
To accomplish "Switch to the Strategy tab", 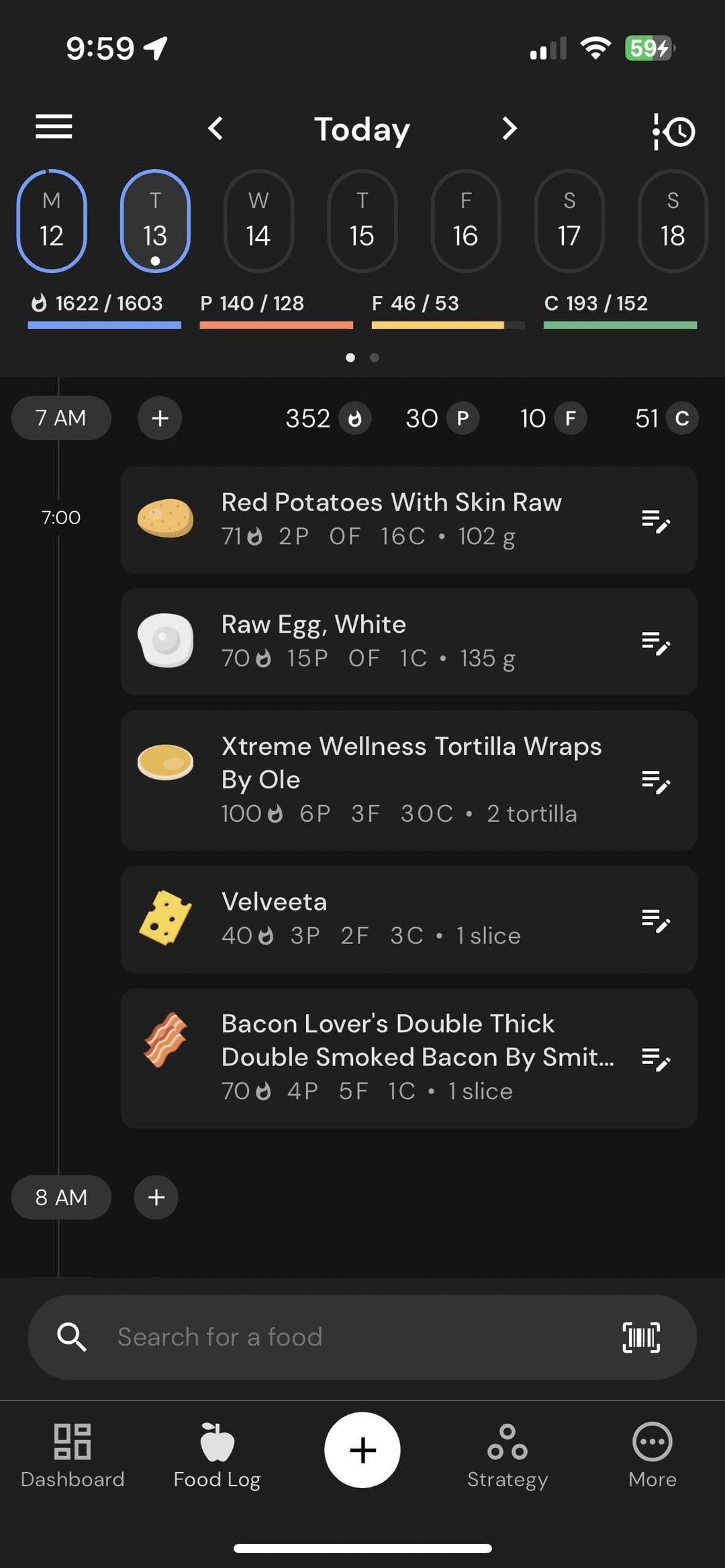I will pyautogui.click(x=507, y=1455).
